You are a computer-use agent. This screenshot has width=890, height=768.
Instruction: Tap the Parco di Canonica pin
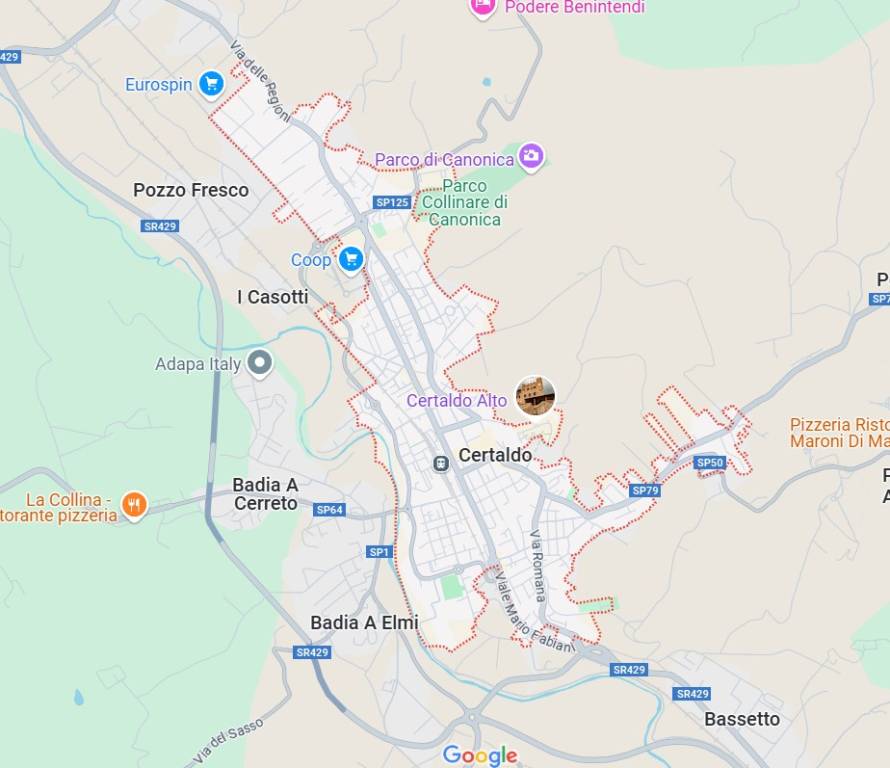531,156
